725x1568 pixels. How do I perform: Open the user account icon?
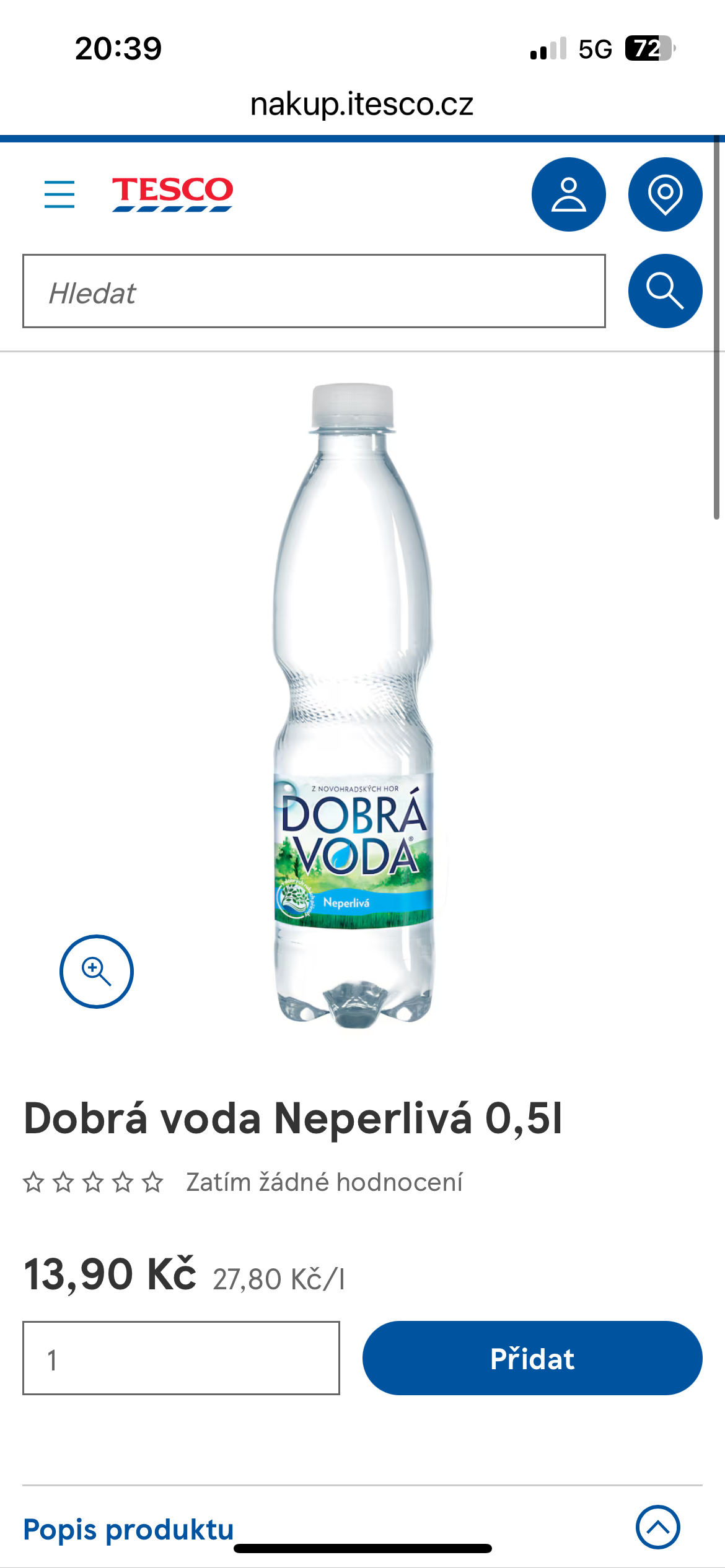click(x=568, y=194)
